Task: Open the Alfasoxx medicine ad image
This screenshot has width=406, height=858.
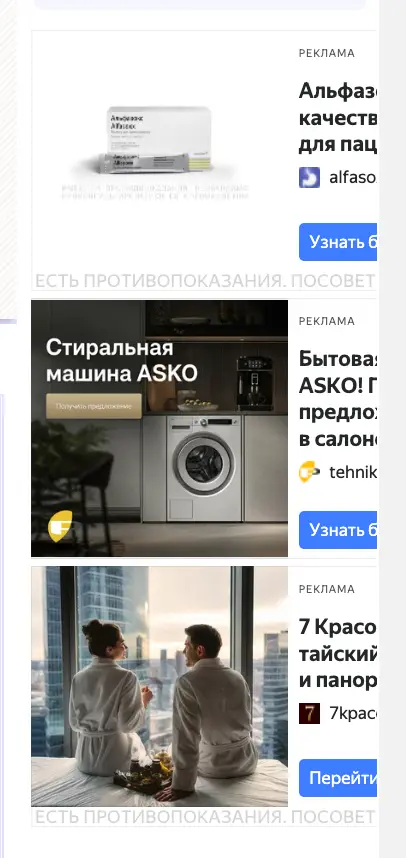Action: [159, 153]
